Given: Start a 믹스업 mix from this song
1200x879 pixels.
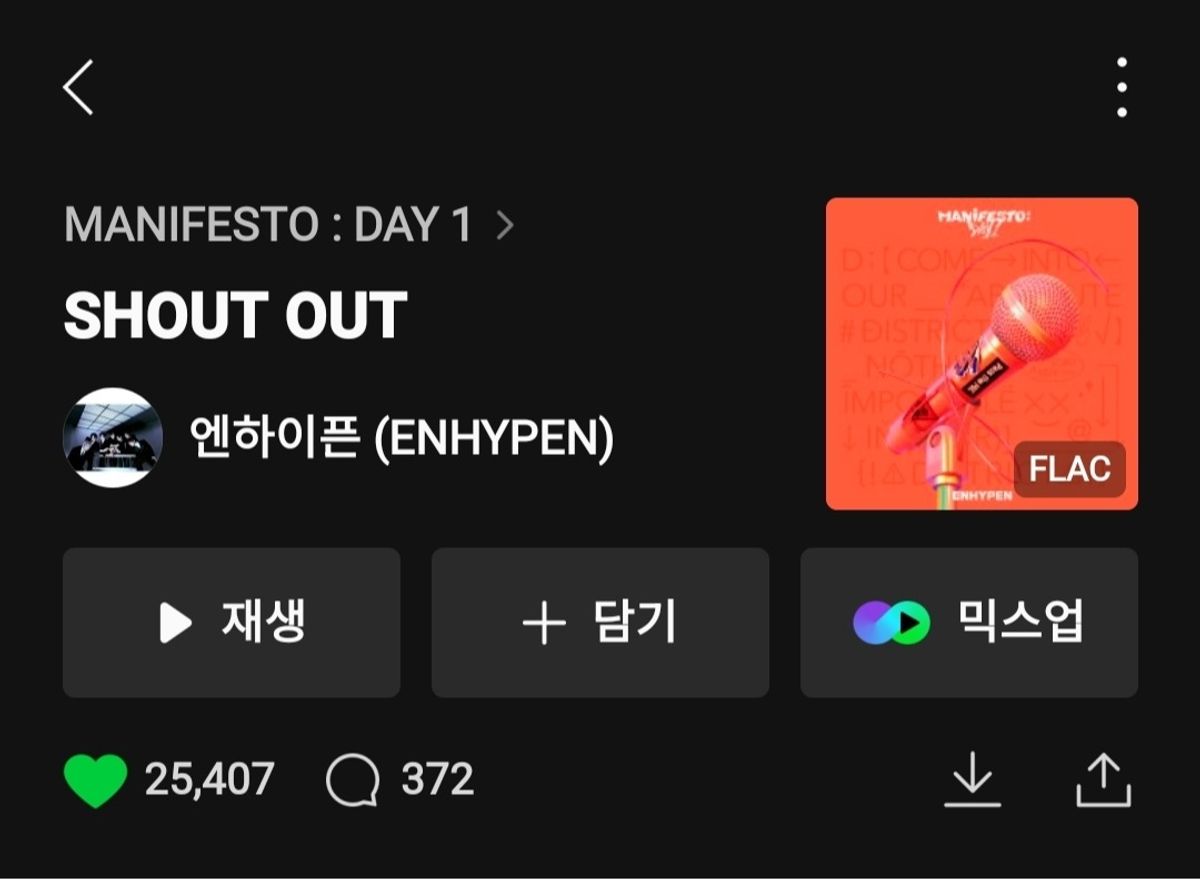Looking at the screenshot, I should 968,622.
